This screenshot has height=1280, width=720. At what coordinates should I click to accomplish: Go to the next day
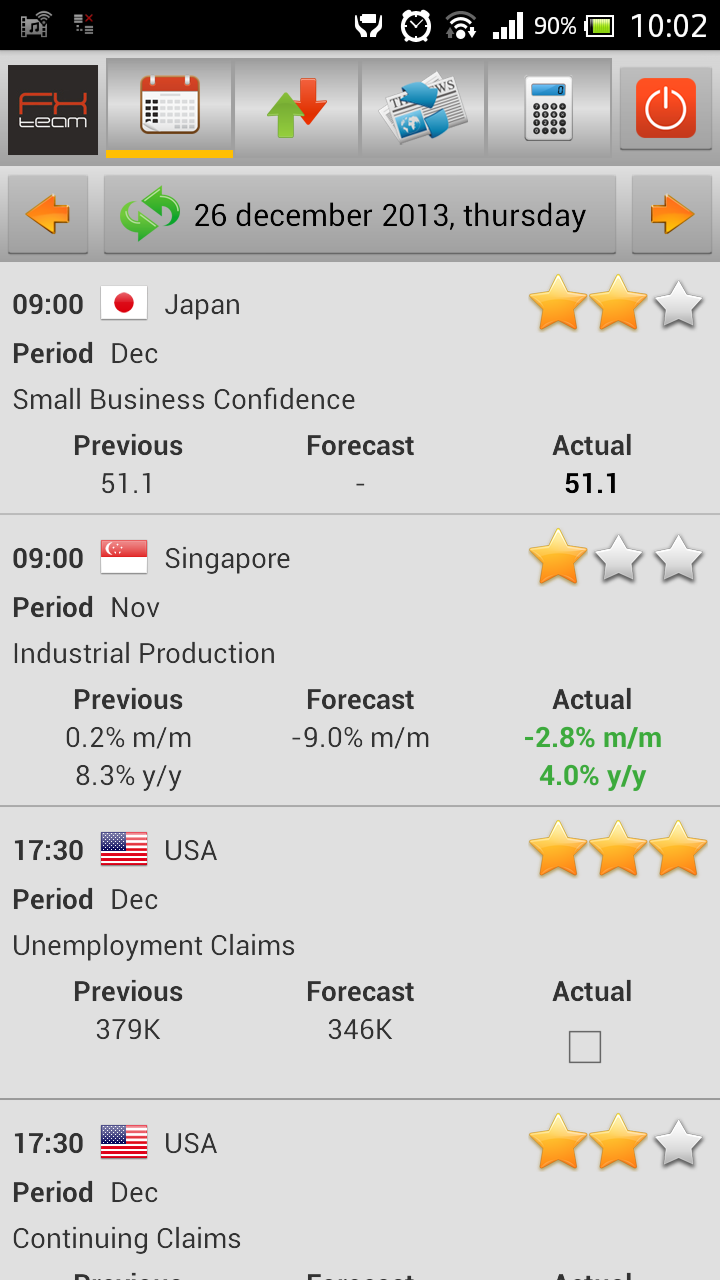(671, 214)
